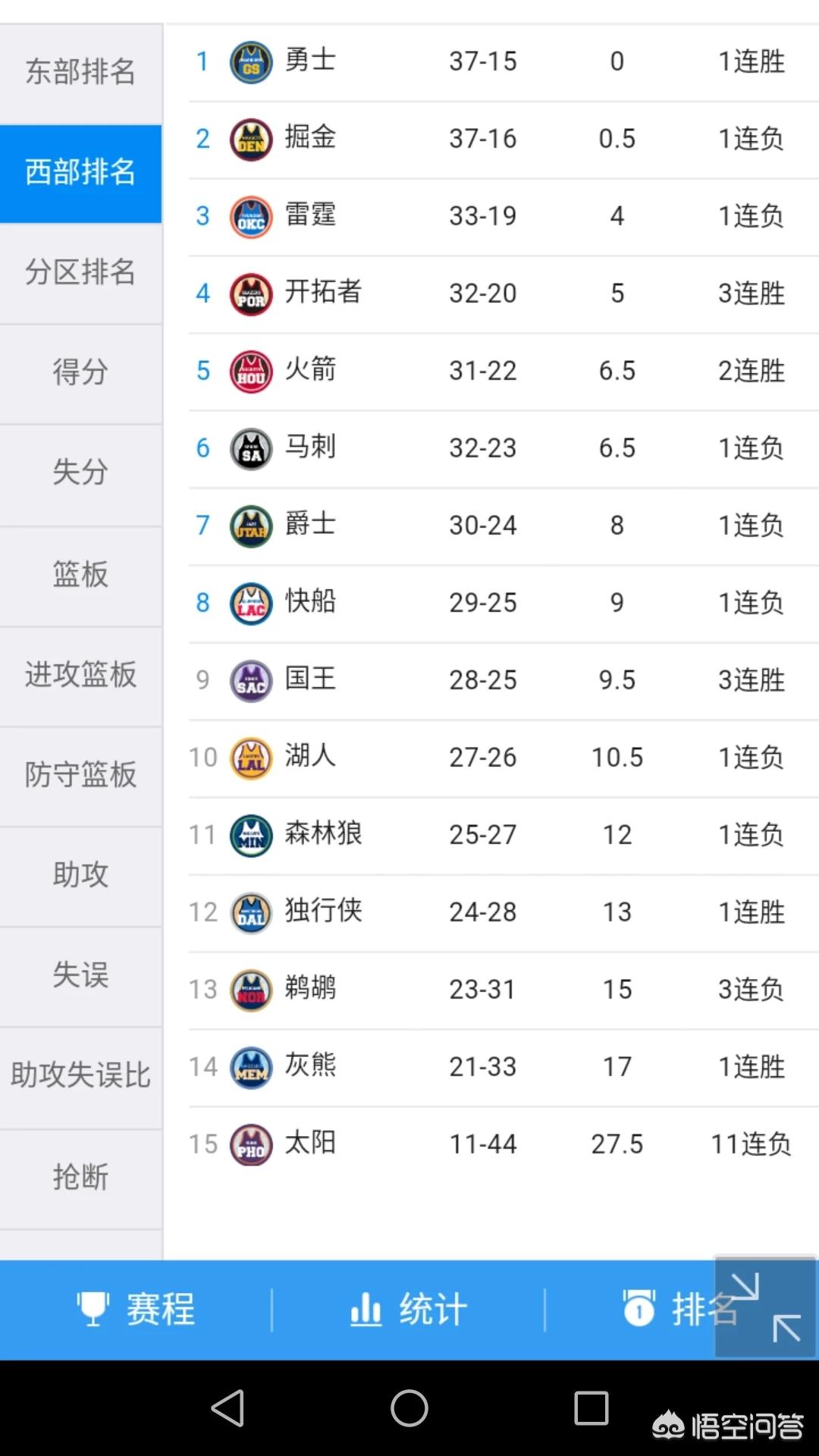Screen dimensions: 819x1456
Task: Open the 湖人 team row
Action: click(x=504, y=758)
